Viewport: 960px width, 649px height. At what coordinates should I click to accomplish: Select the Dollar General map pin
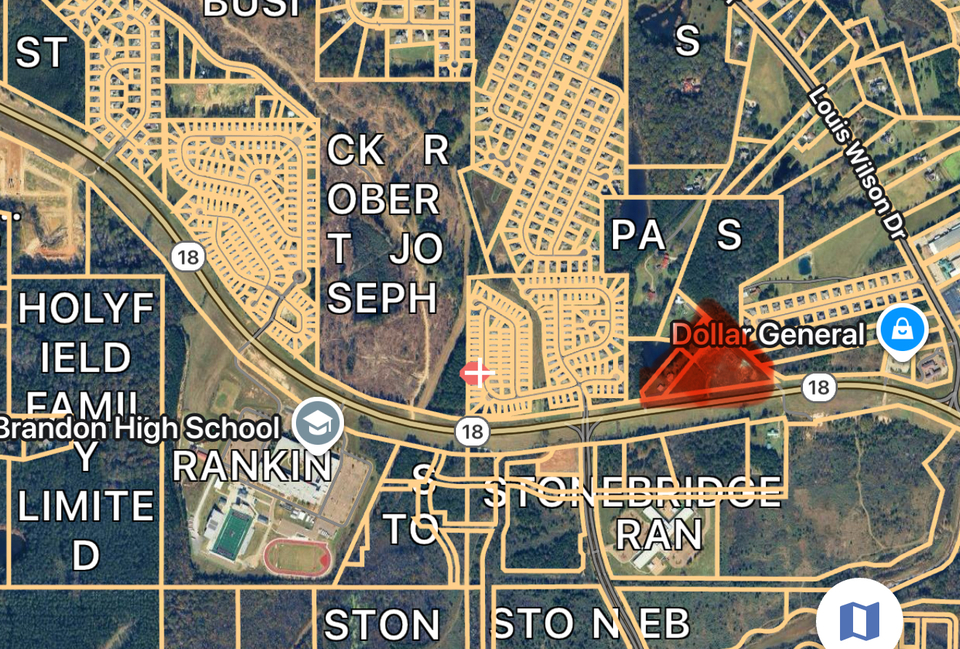[902, 330]
